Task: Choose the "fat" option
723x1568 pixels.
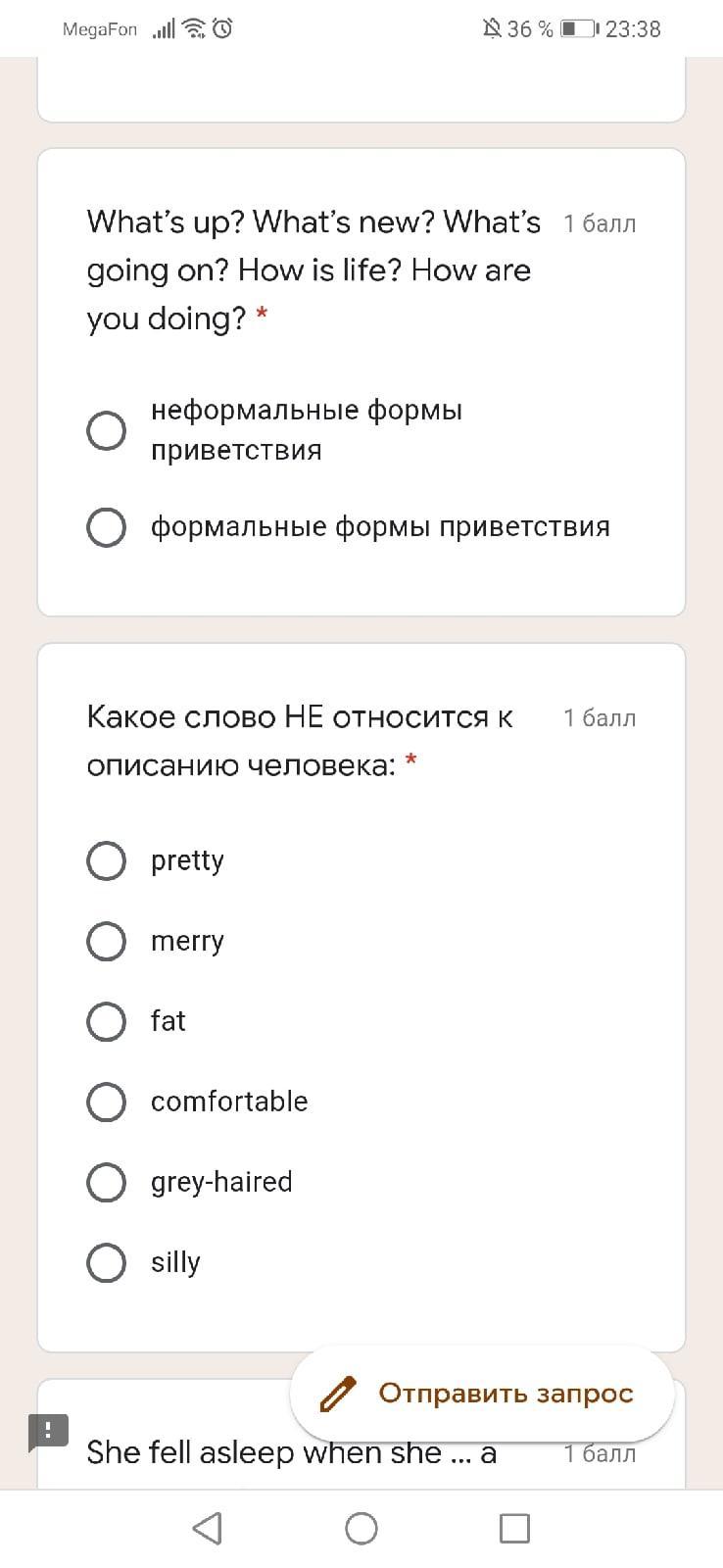Action: click(x=106, y=1021)
